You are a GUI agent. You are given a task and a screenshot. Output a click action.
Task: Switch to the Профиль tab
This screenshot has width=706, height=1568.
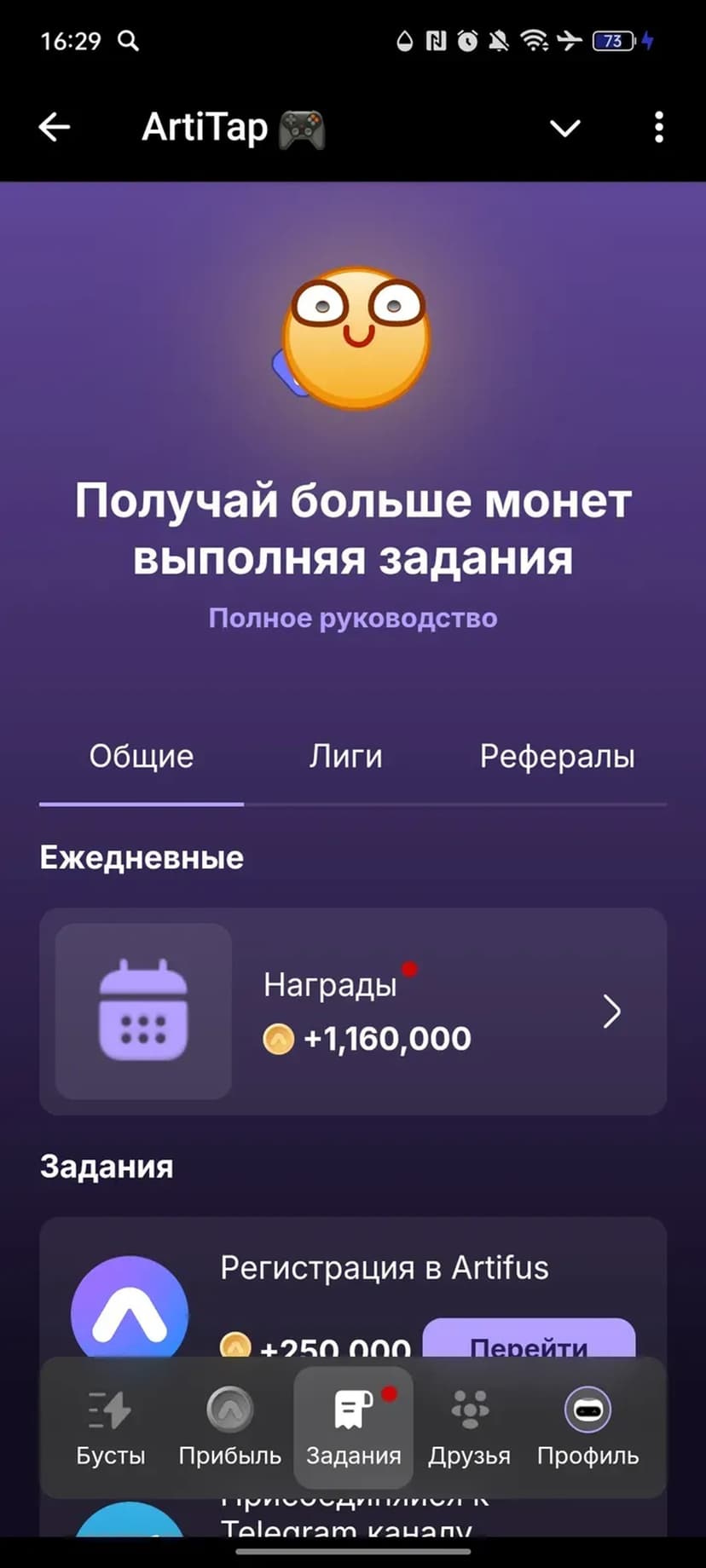[587, 1427]
